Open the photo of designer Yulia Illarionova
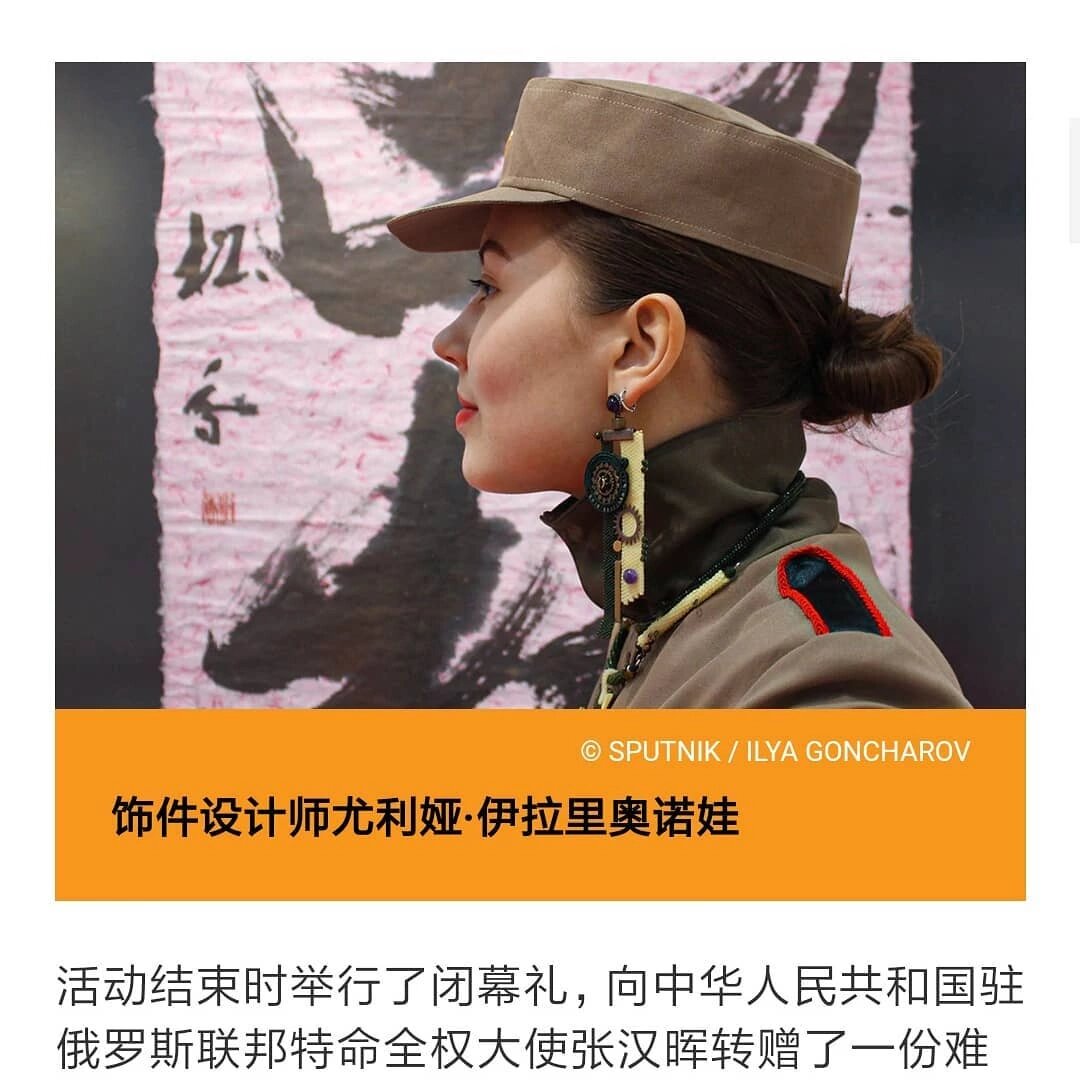 coord(540,385)
